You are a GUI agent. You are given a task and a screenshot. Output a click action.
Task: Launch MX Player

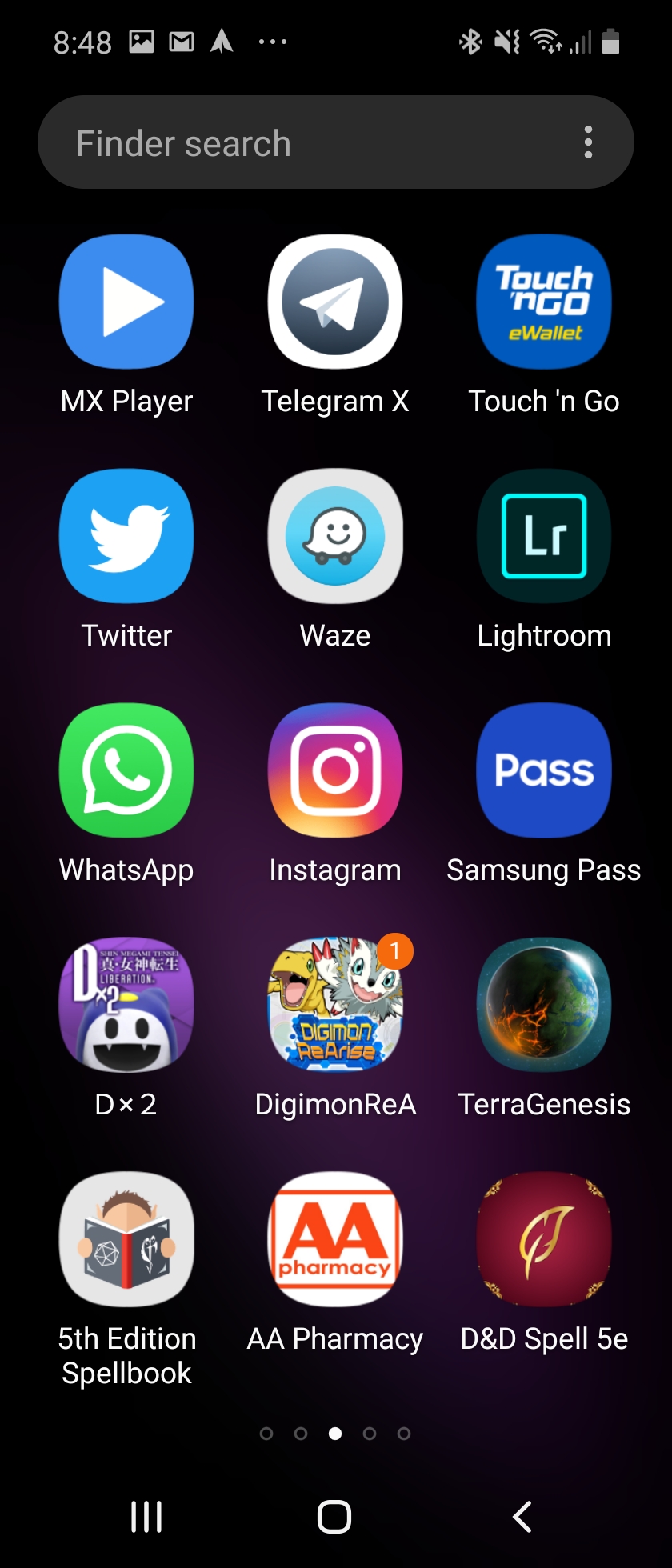point(126,302)
